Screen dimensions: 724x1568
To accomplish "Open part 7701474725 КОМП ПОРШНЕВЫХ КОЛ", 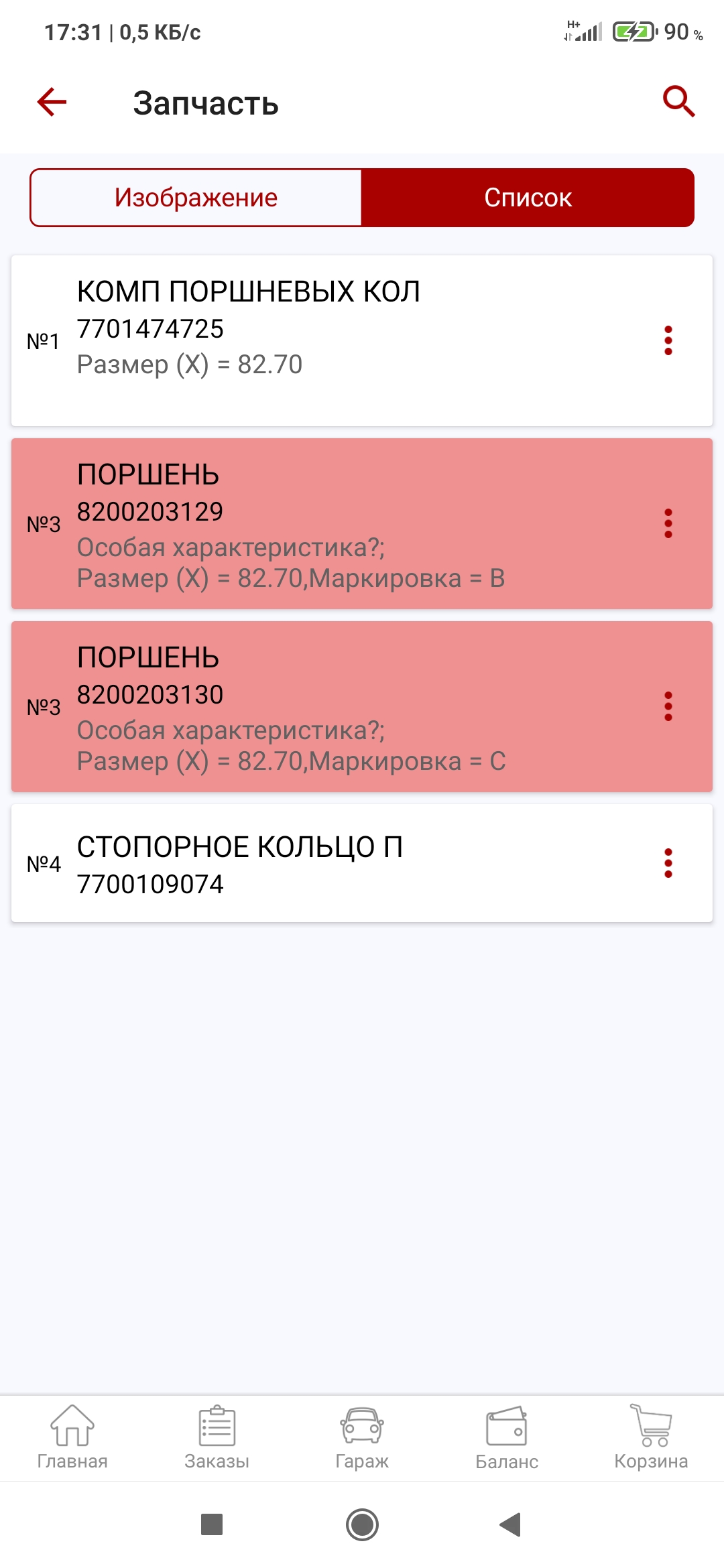I will coord(362,340).
